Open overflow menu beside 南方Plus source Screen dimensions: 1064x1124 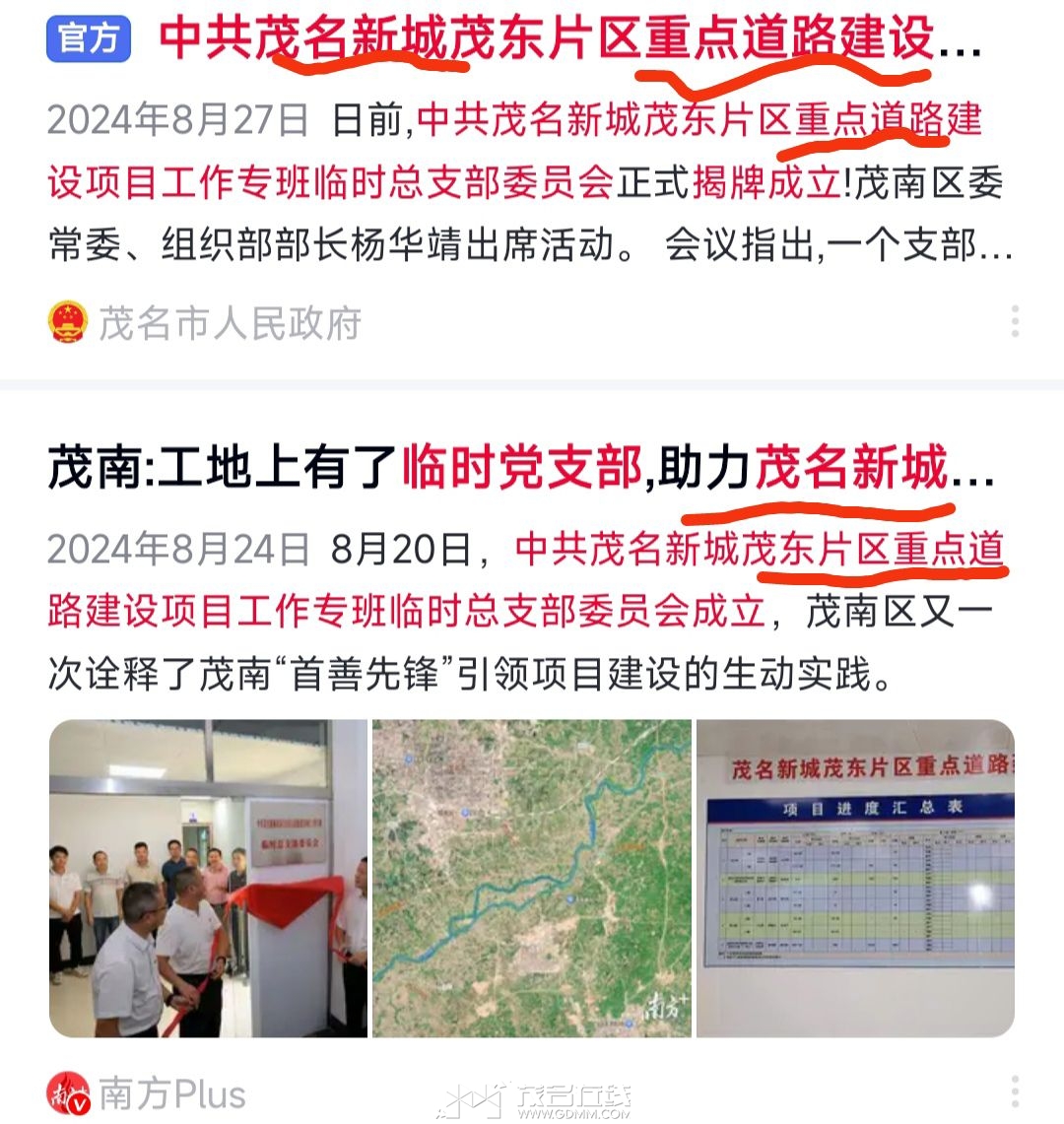[1014, 1091]
